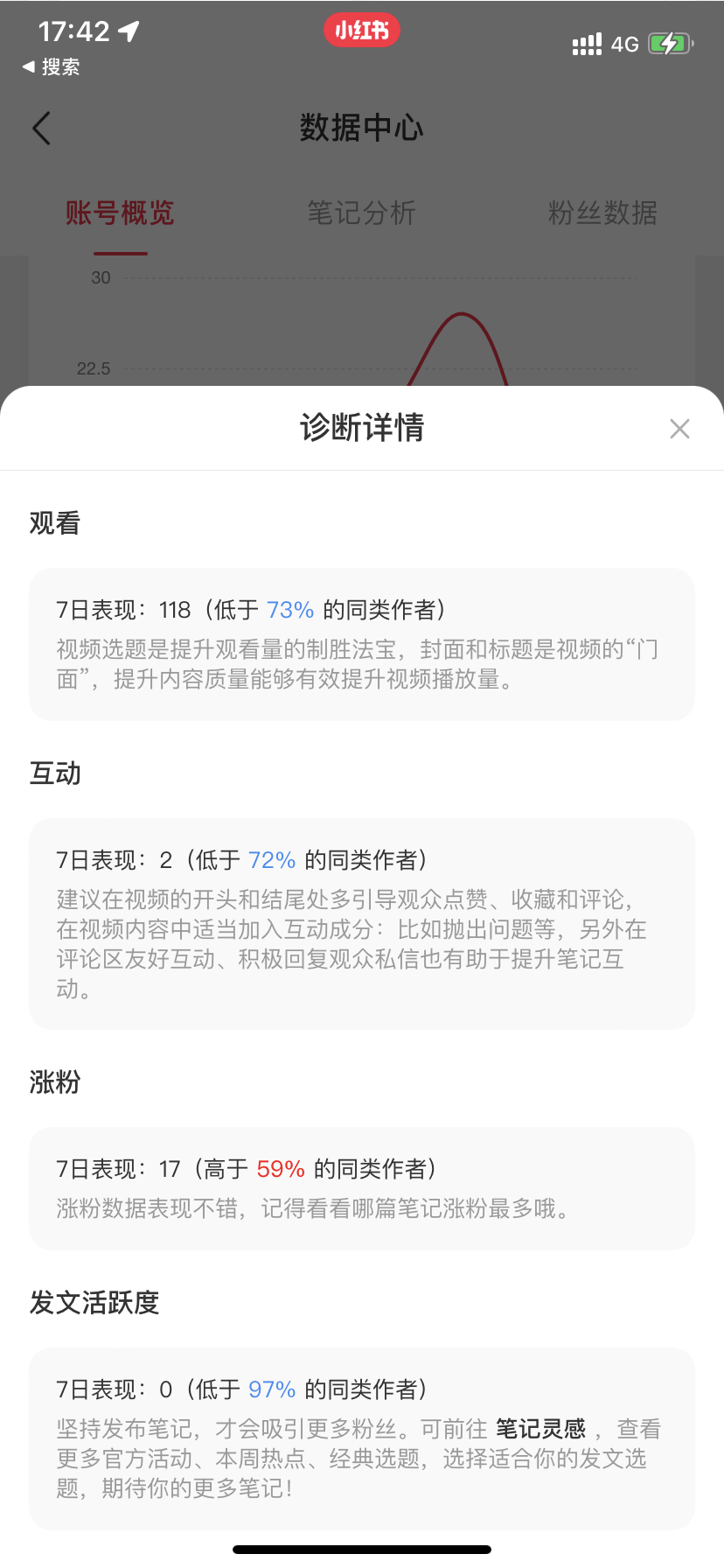
Task: Return to 搜索 via status bar link
Action: click(x=51, y=67)
